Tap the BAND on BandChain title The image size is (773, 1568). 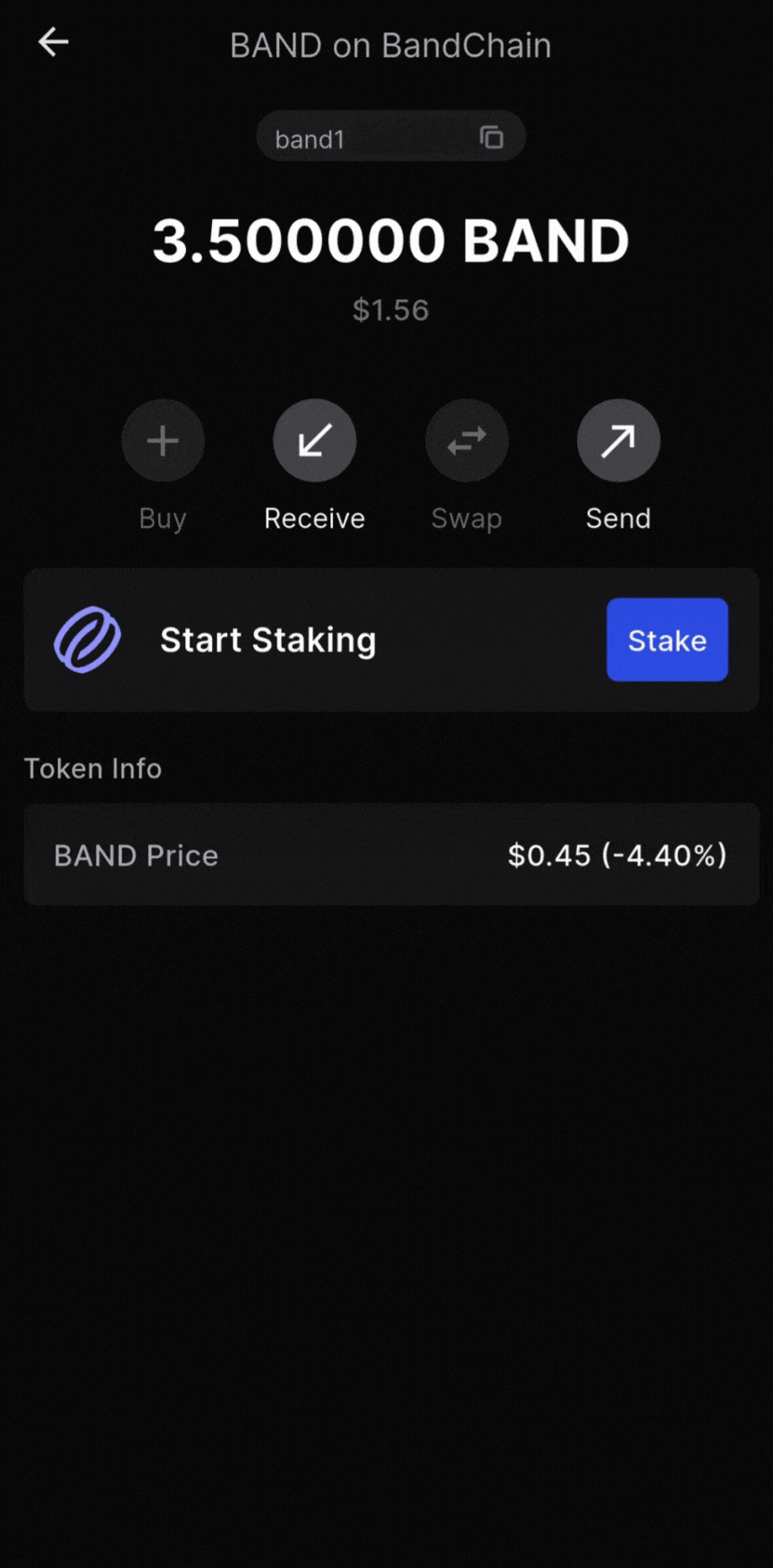[x=391, y=45]
